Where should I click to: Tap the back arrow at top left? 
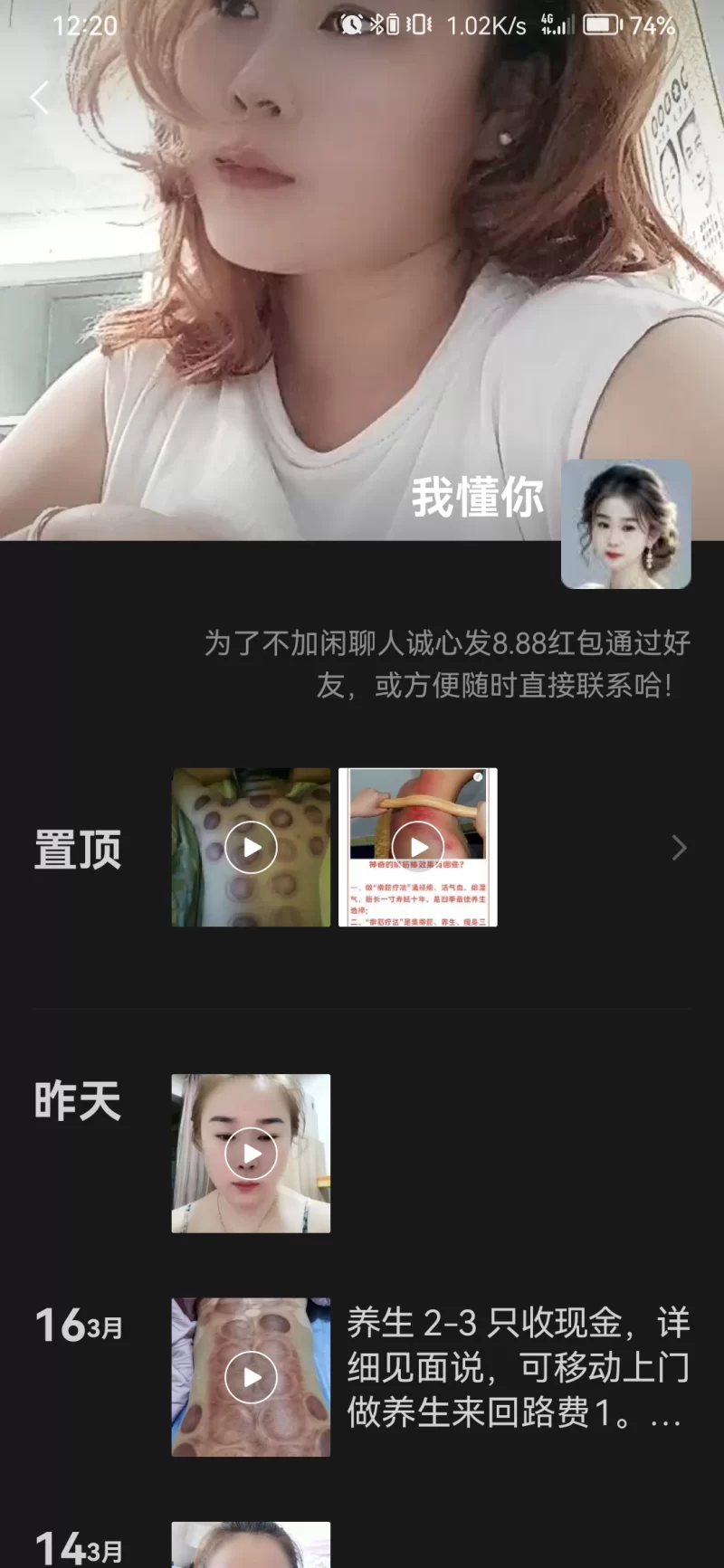40,97
